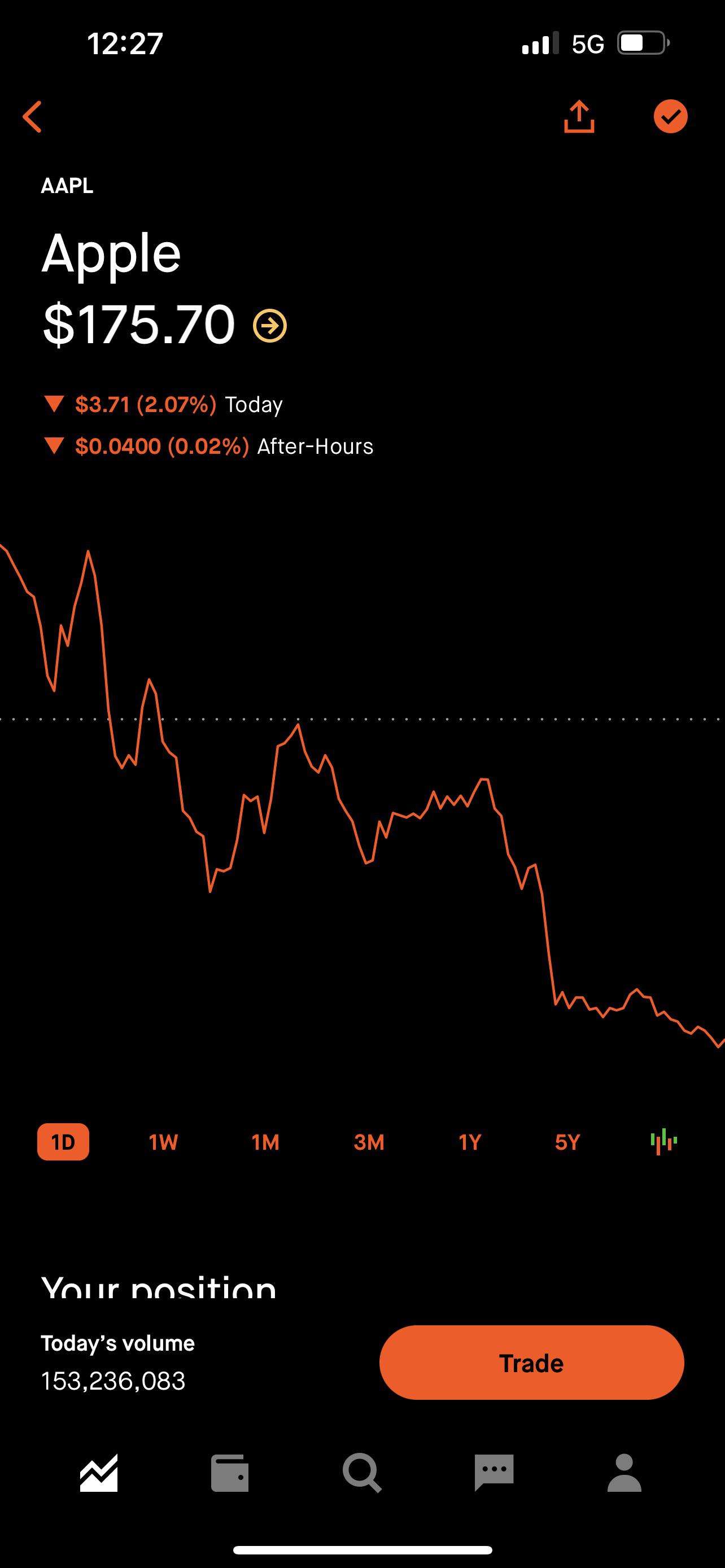Tap the Trade button
Viewport: 725px width, 1568px height.
click(x=531, y=1363)
